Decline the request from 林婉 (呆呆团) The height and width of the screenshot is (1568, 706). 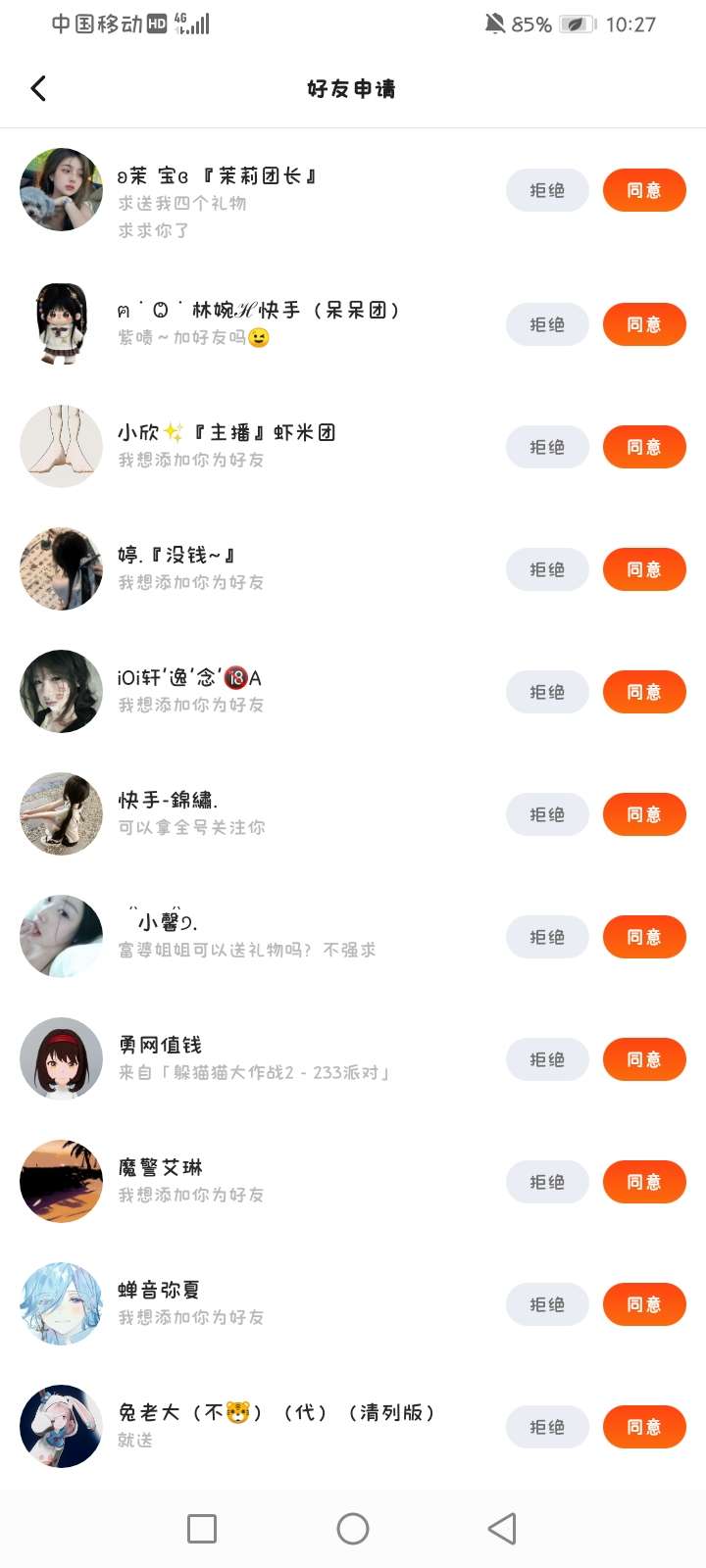(547, 324)
